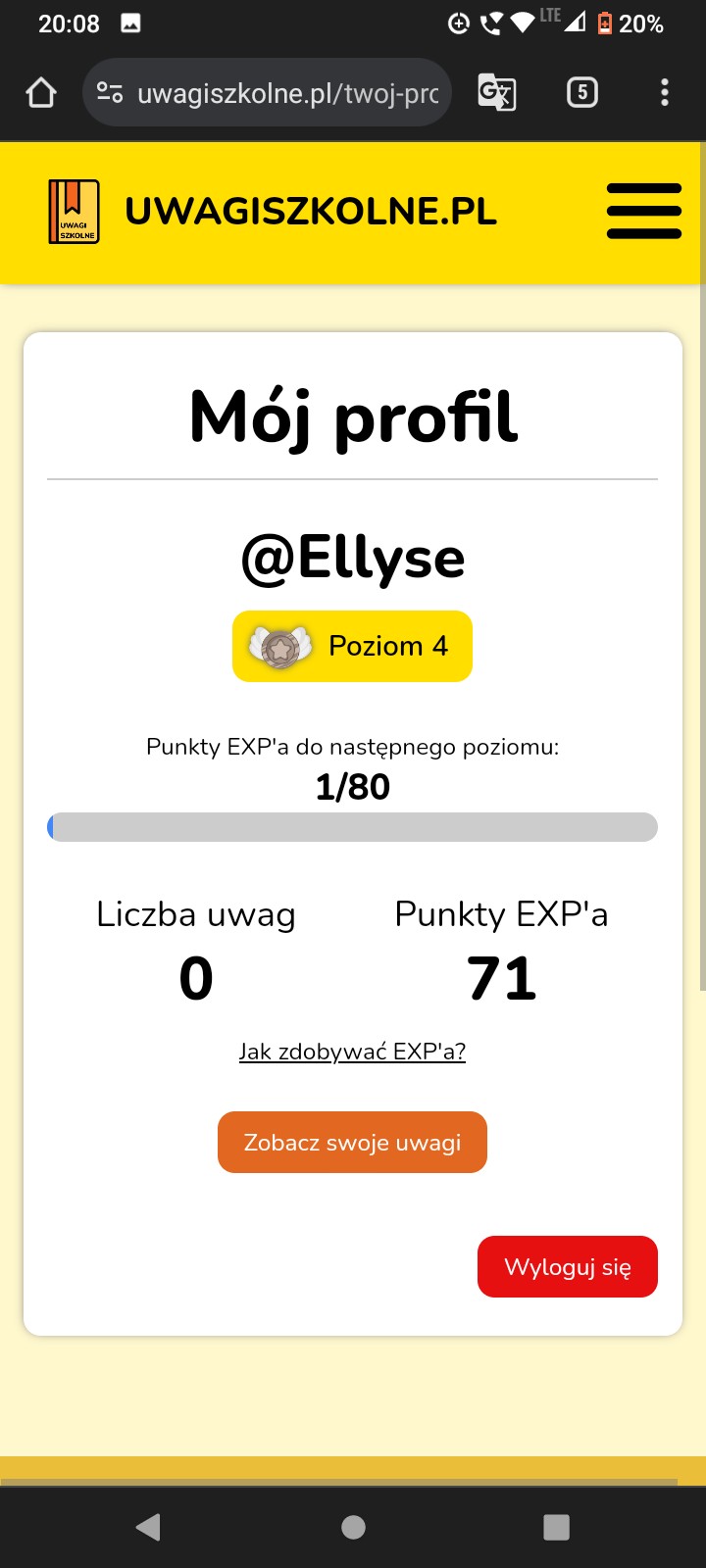The image size is (706, 1568).
Task: Tap the URL address bar
Action: tap(284, 93)
